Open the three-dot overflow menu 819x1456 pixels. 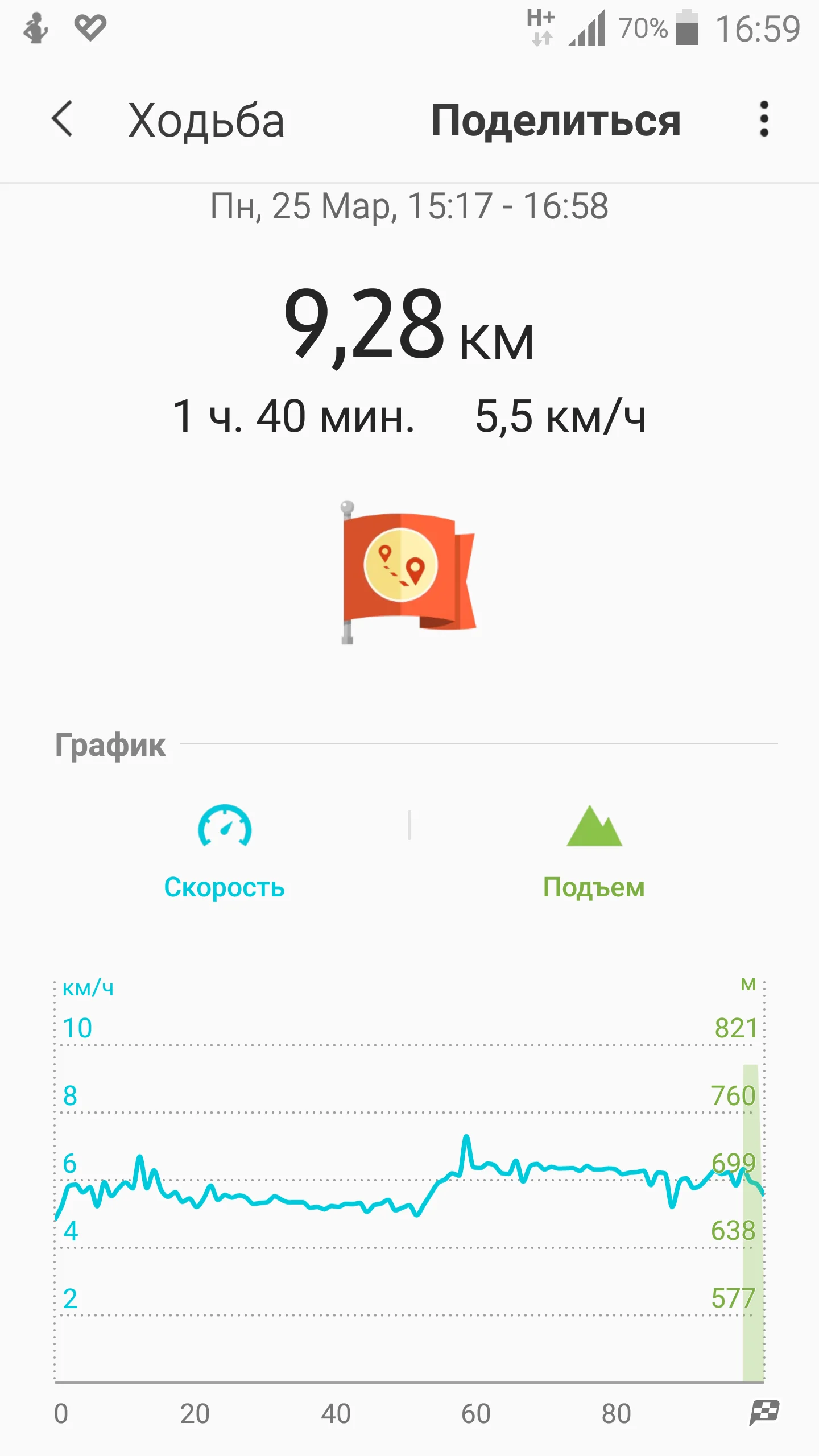[x=764, y=119]
